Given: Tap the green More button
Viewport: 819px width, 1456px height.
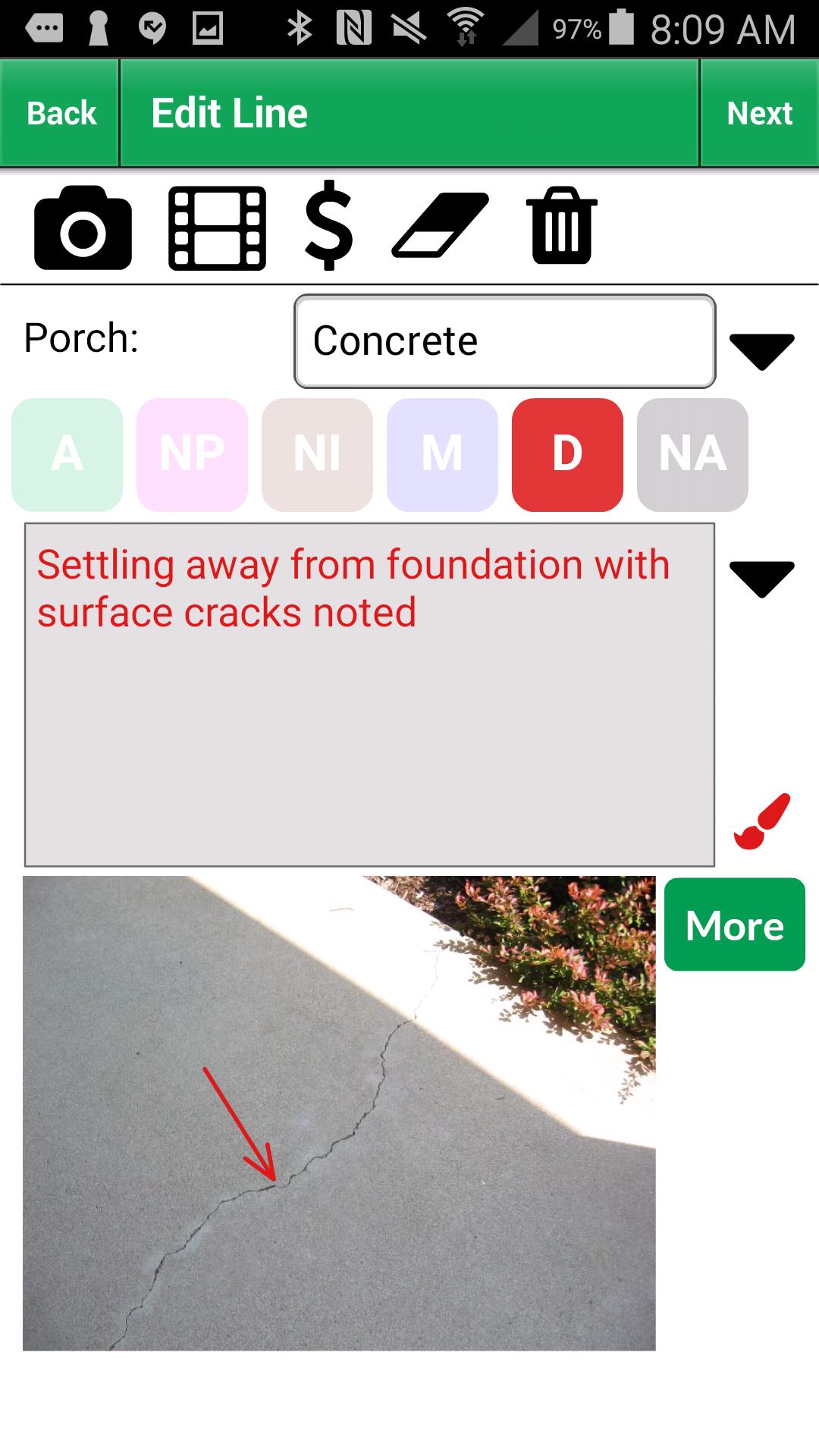Looking at the screenshot, I should pyautogui.click(x=734, y=924).
